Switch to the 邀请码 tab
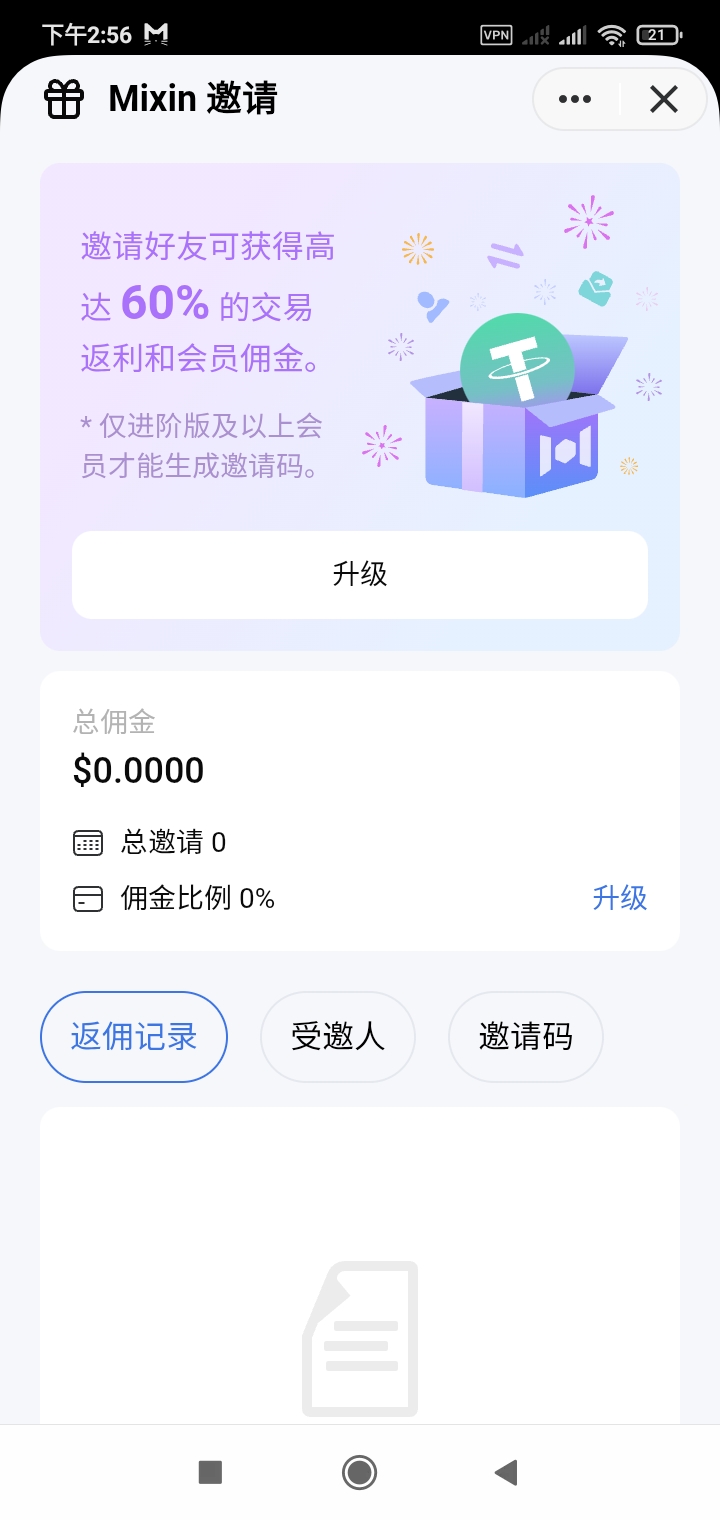 click(x=526, y=1037)
